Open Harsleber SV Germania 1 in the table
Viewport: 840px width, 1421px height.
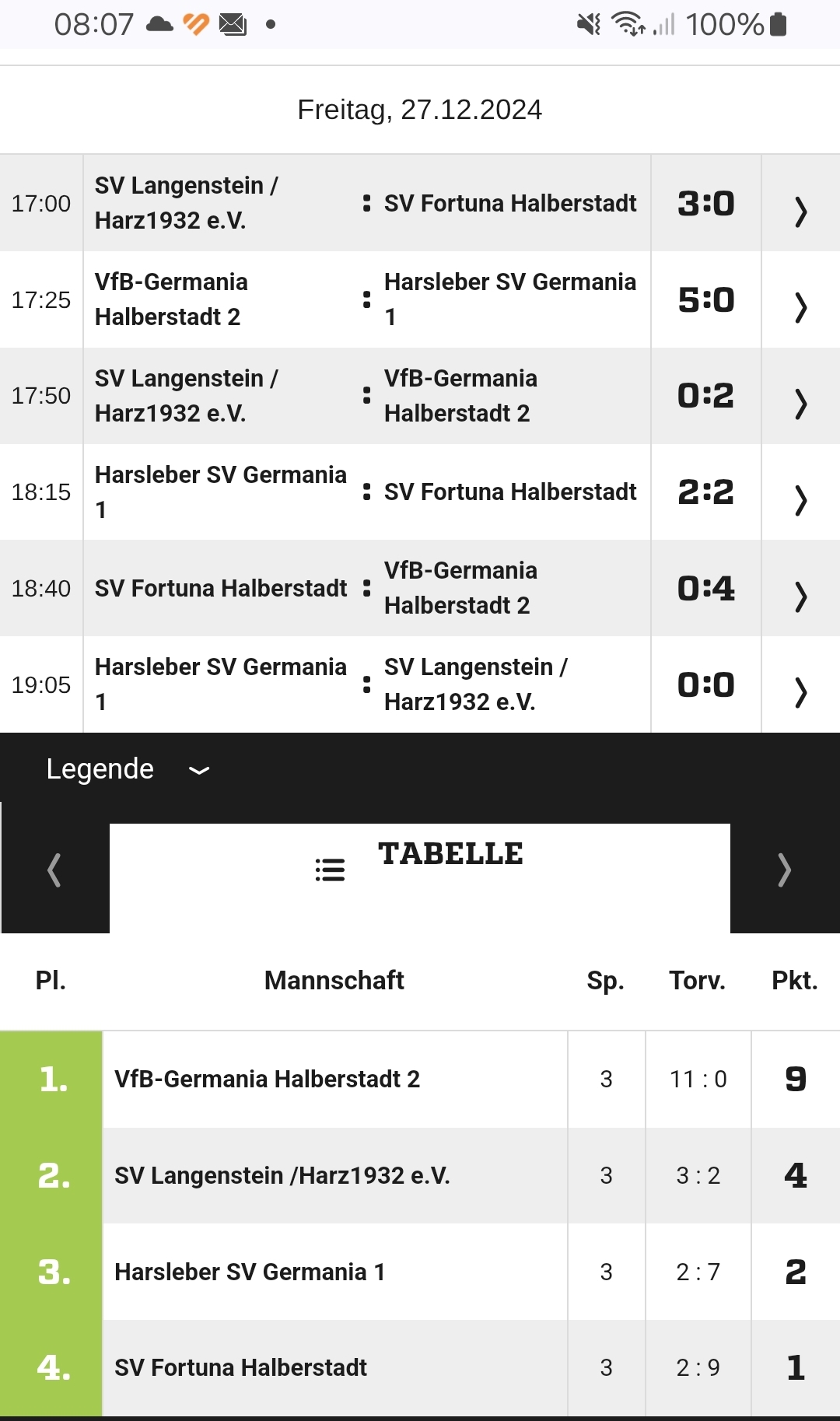250,1272
